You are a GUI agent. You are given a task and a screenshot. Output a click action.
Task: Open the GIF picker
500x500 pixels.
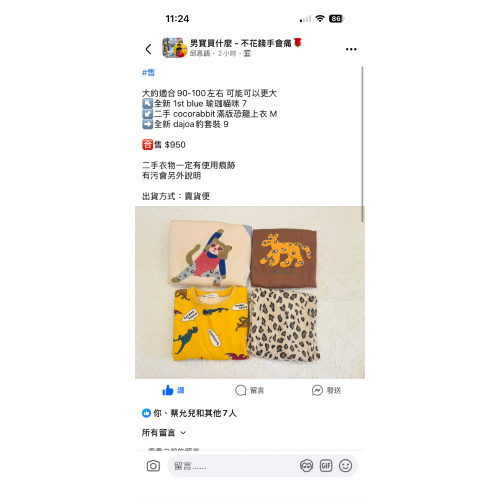point(326,466)
